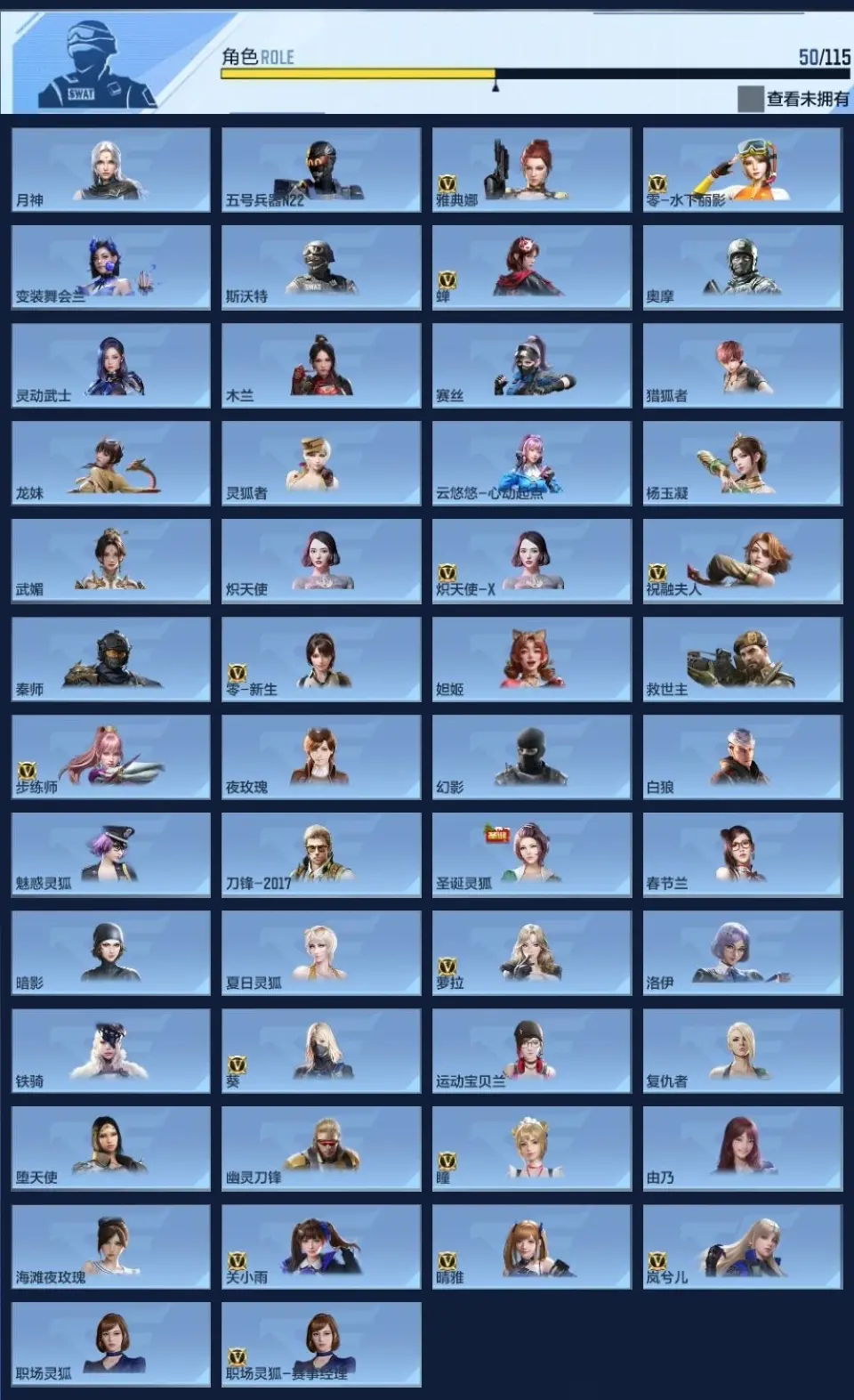Select the 炽天使-X character

click(532, 561)
